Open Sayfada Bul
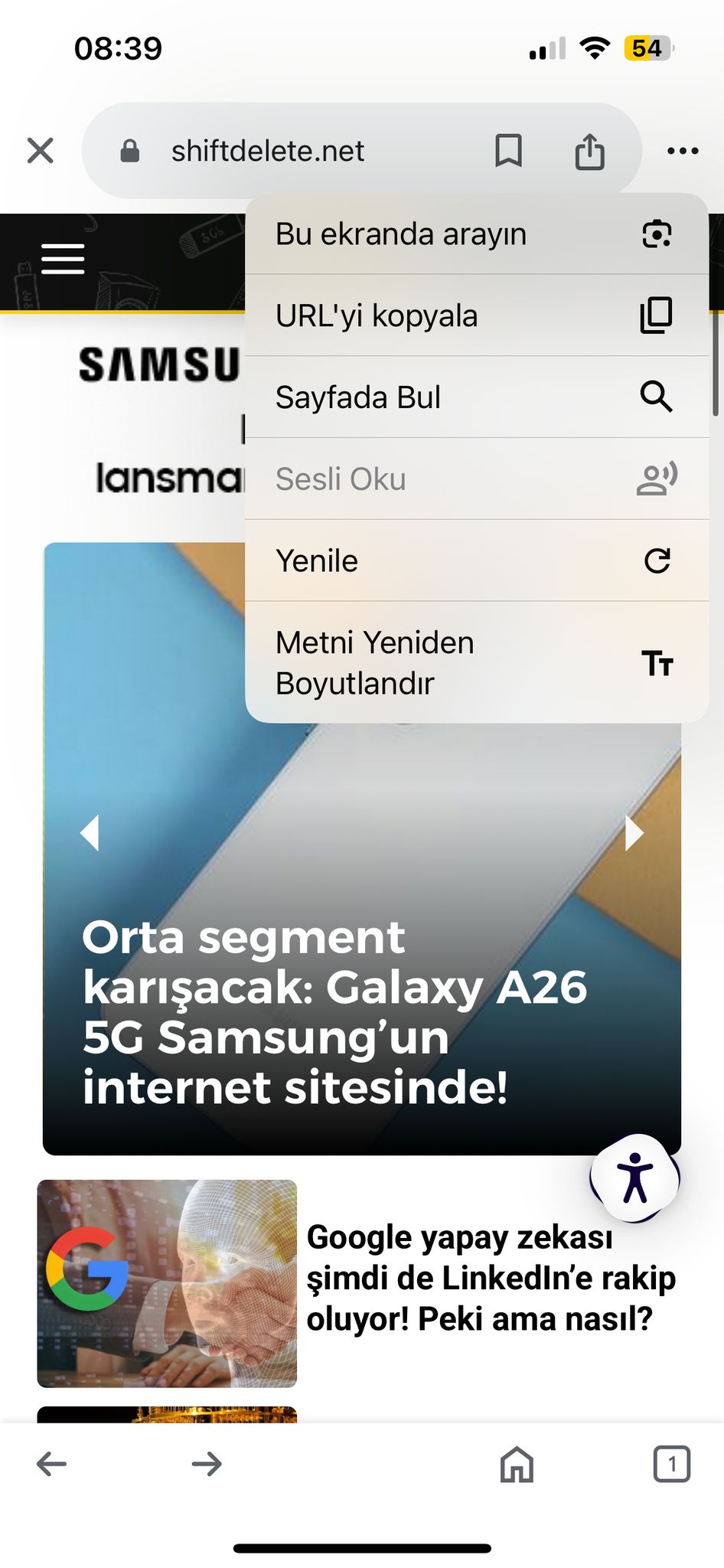Screen dimensions: 724x1568 coord(476,397)
